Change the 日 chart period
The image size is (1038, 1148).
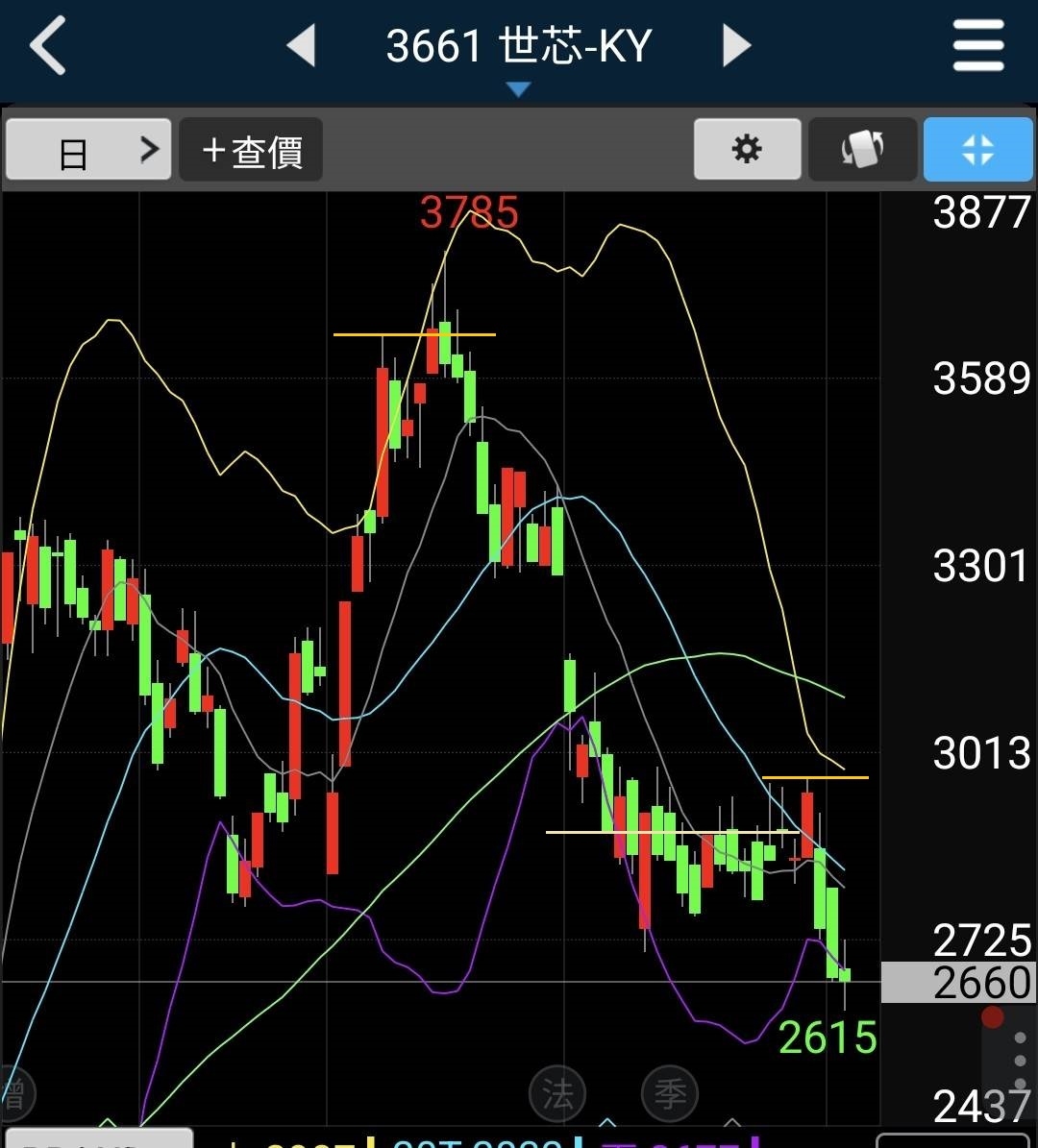(88, 150)
